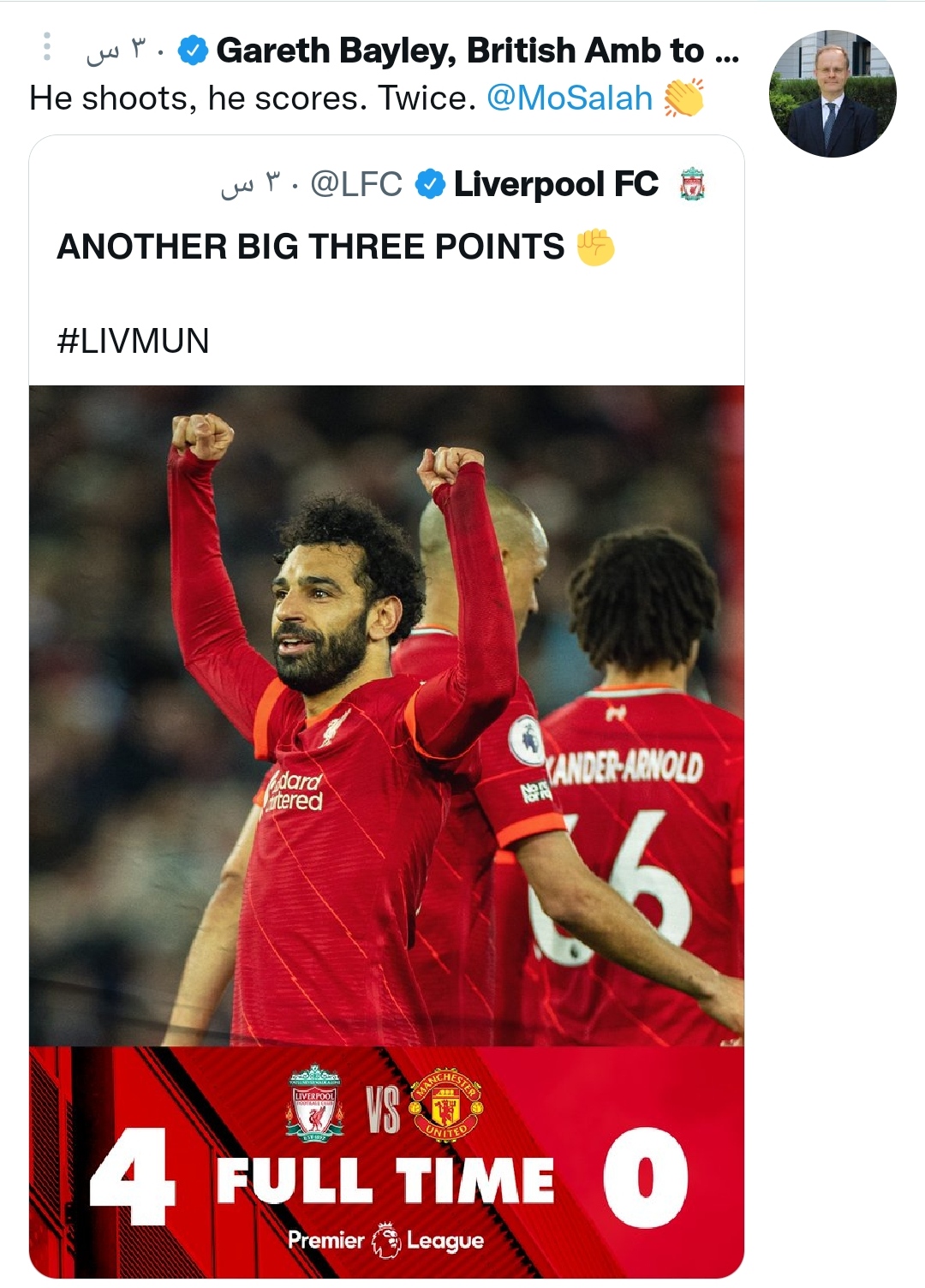
Task: Open the tweet's three-dot overflow menu
Action: [x=47, y=47]
